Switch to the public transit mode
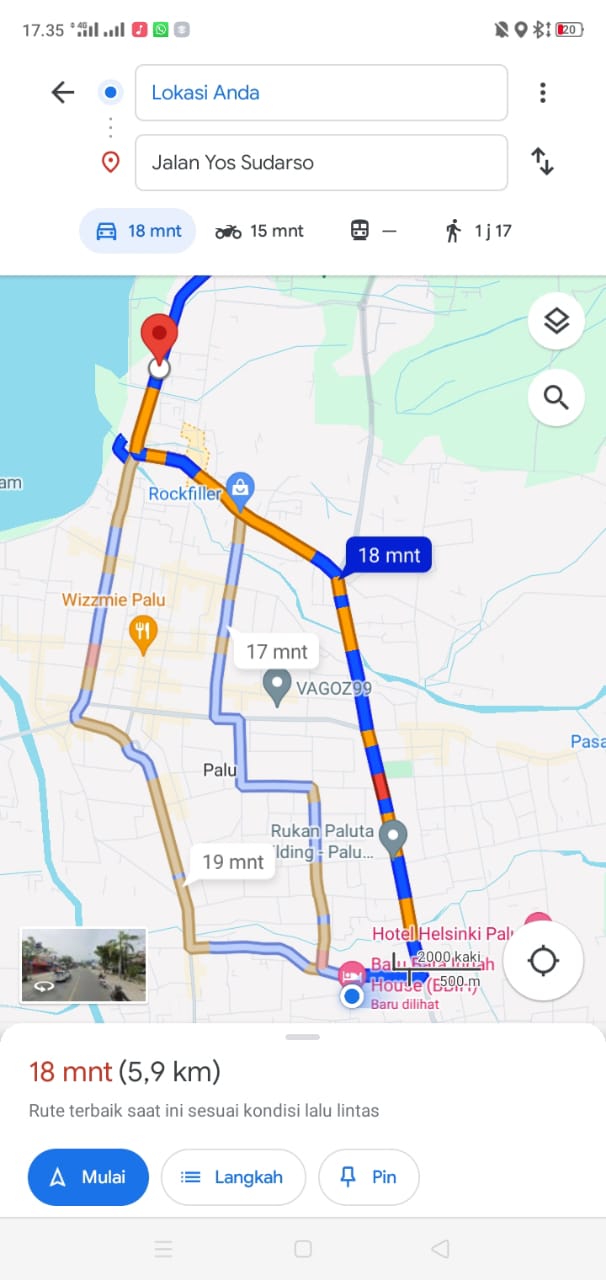Viewport: 606px width, 1280px height. [x=373, y=231]
